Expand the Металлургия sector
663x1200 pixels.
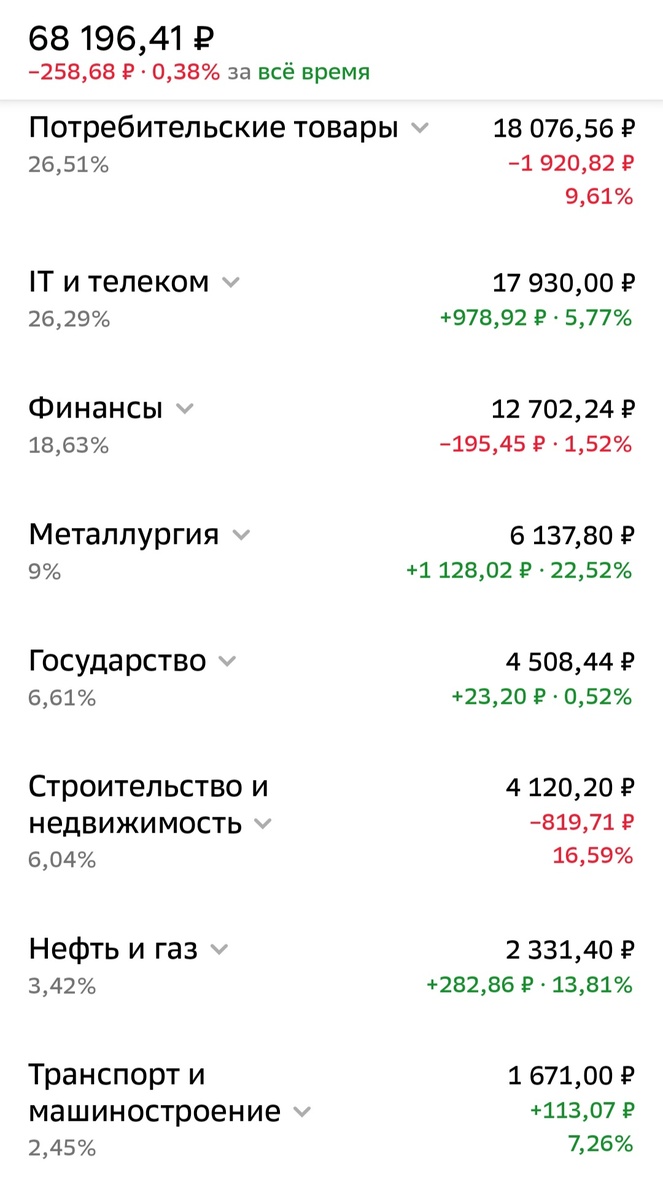[241, 536]
